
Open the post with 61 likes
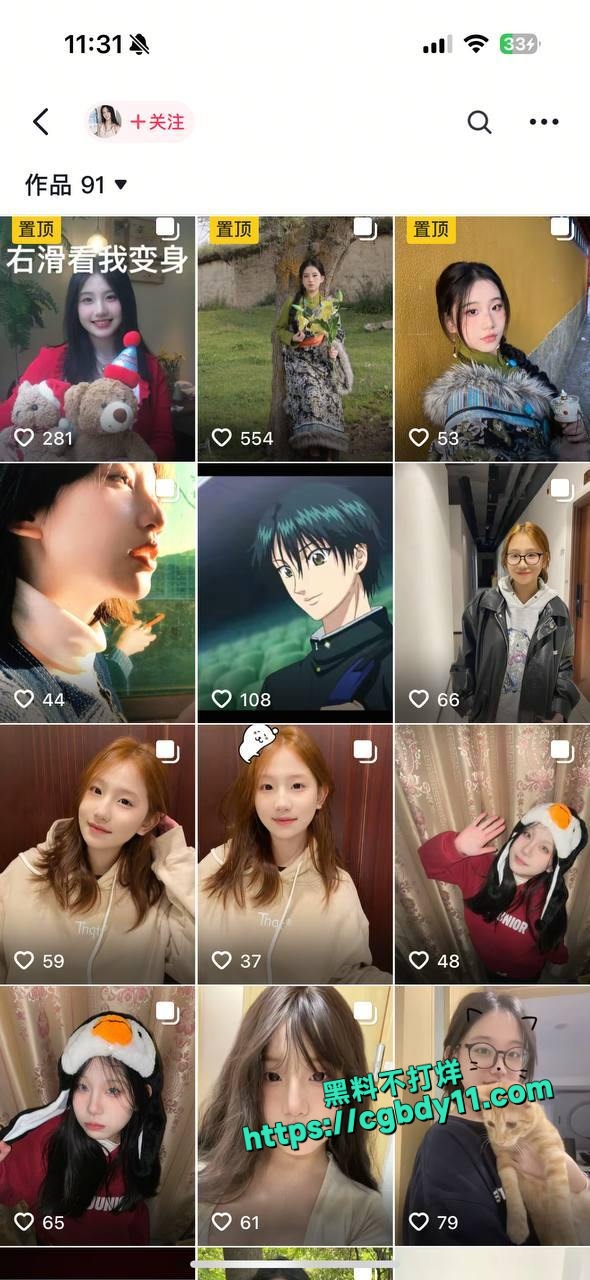click(295, 1115)
